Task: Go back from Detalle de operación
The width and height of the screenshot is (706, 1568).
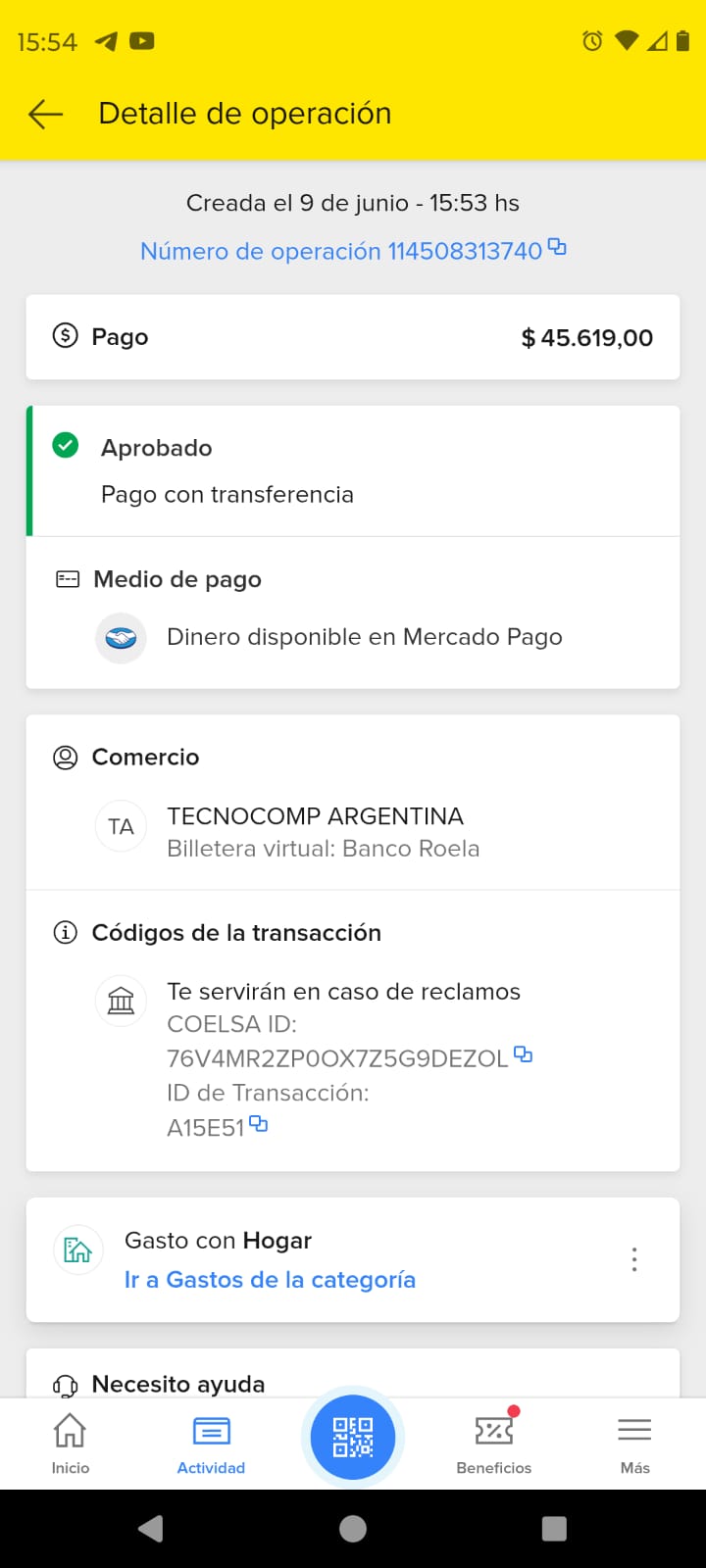Action: (45, 114)
